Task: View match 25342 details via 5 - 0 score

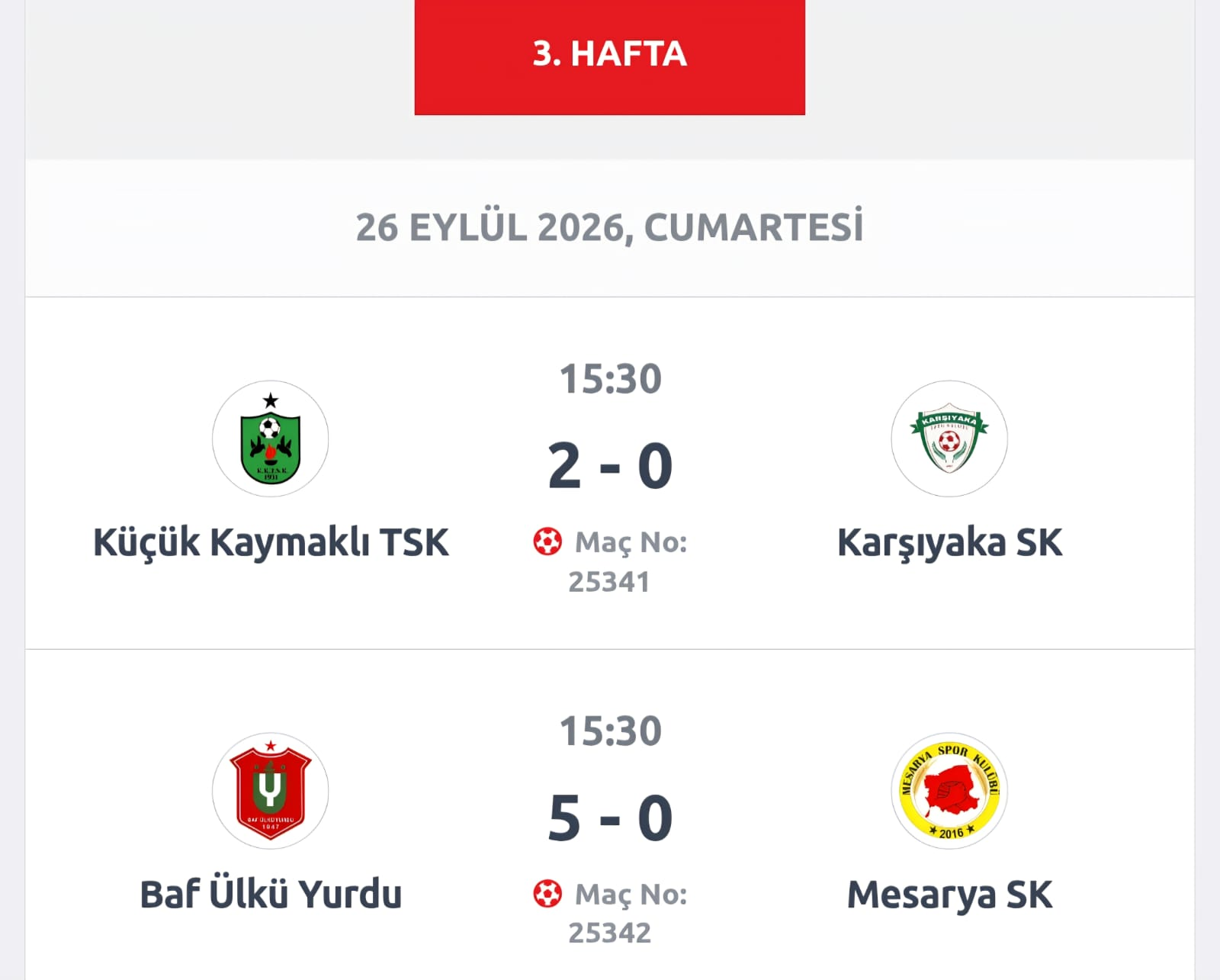Action: pos(610,818)
